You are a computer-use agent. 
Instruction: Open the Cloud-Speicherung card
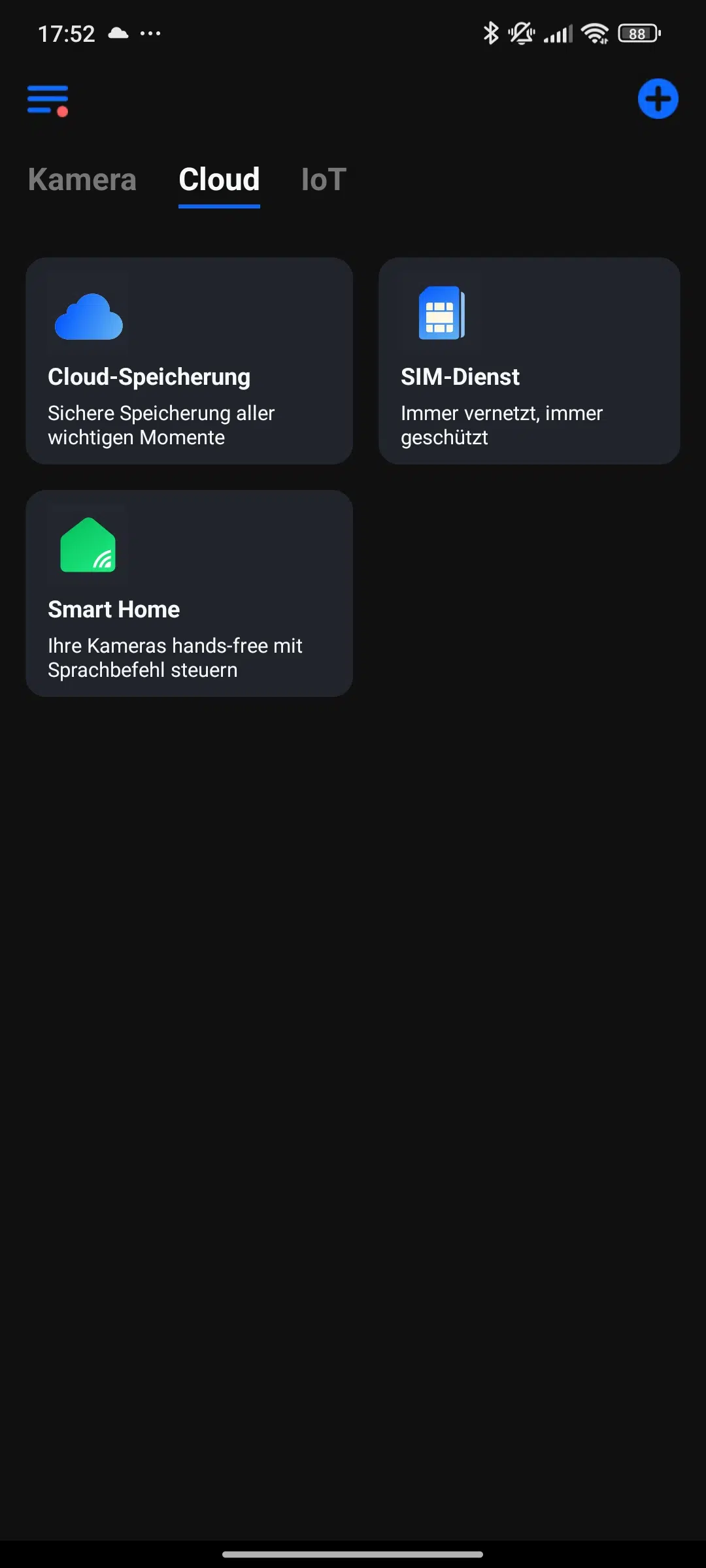point(190,361)
